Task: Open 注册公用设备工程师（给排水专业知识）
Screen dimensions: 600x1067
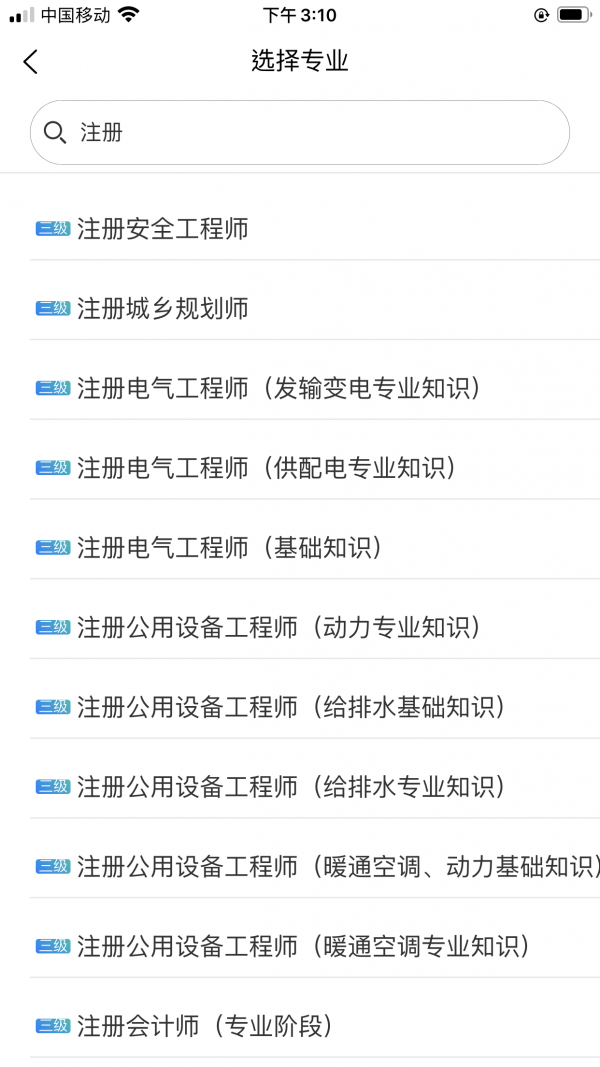Action: (x=291, y=787)
